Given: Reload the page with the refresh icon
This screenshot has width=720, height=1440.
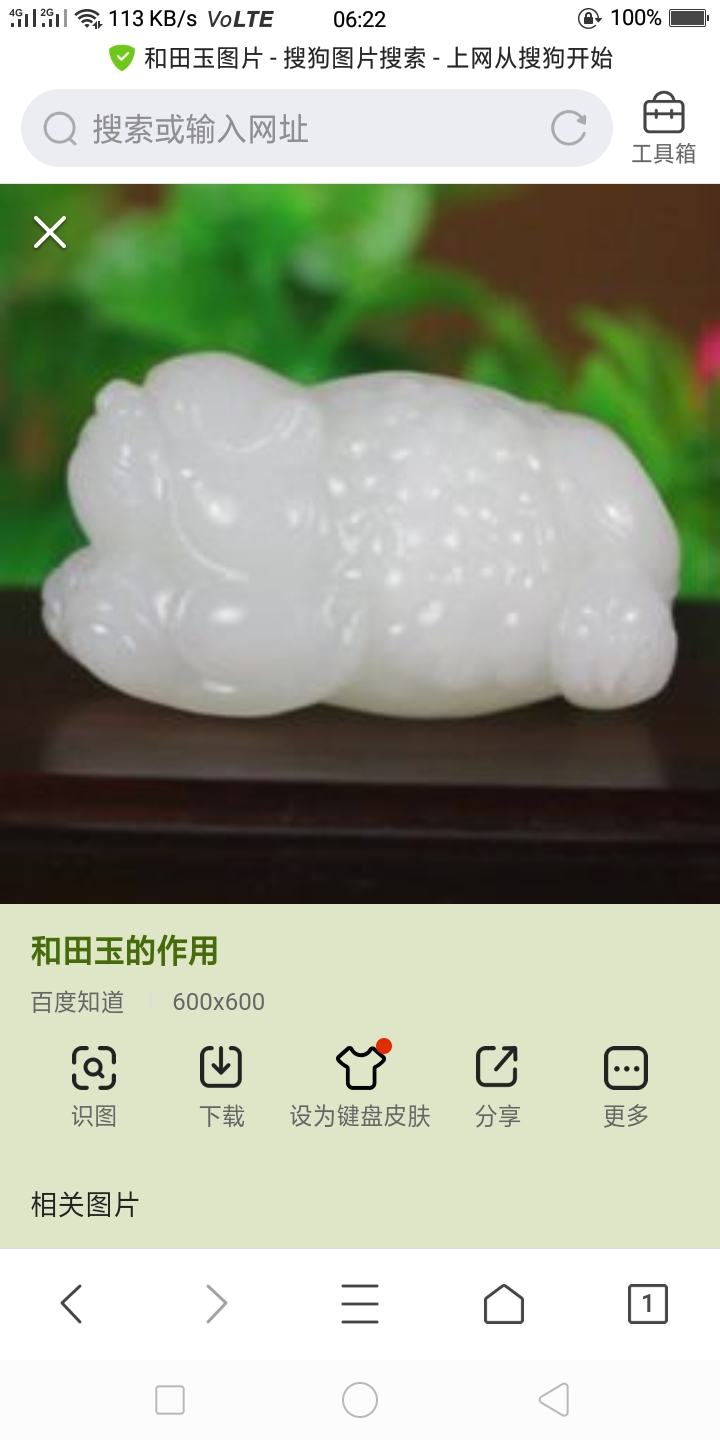Looking at the screenshot, I should (x=568, y=128).
